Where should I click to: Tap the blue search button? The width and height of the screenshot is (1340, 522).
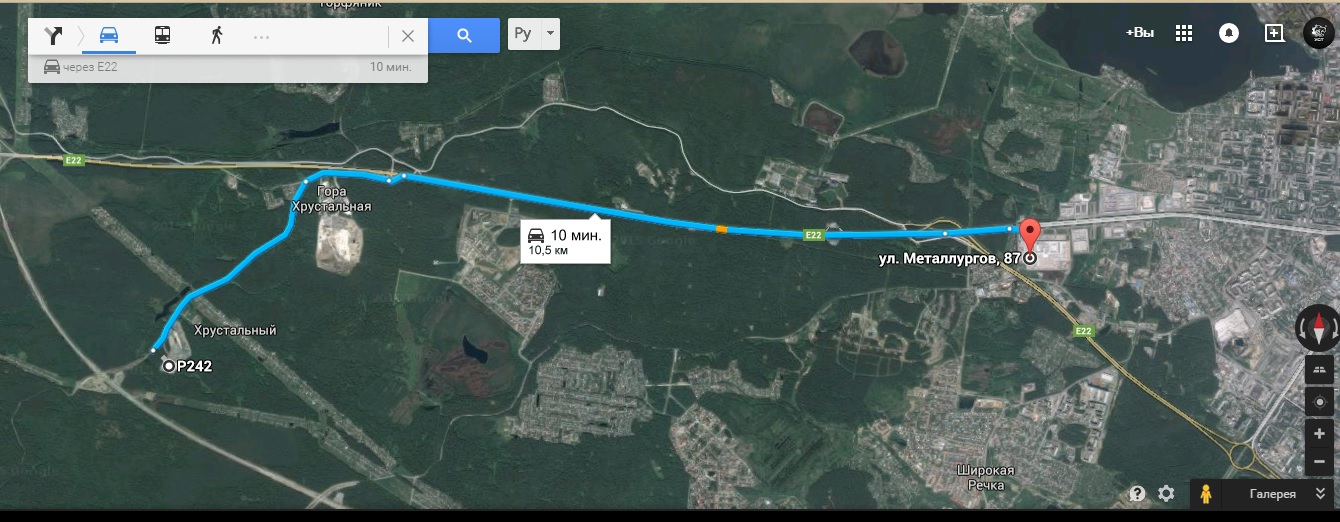(464, 36)
